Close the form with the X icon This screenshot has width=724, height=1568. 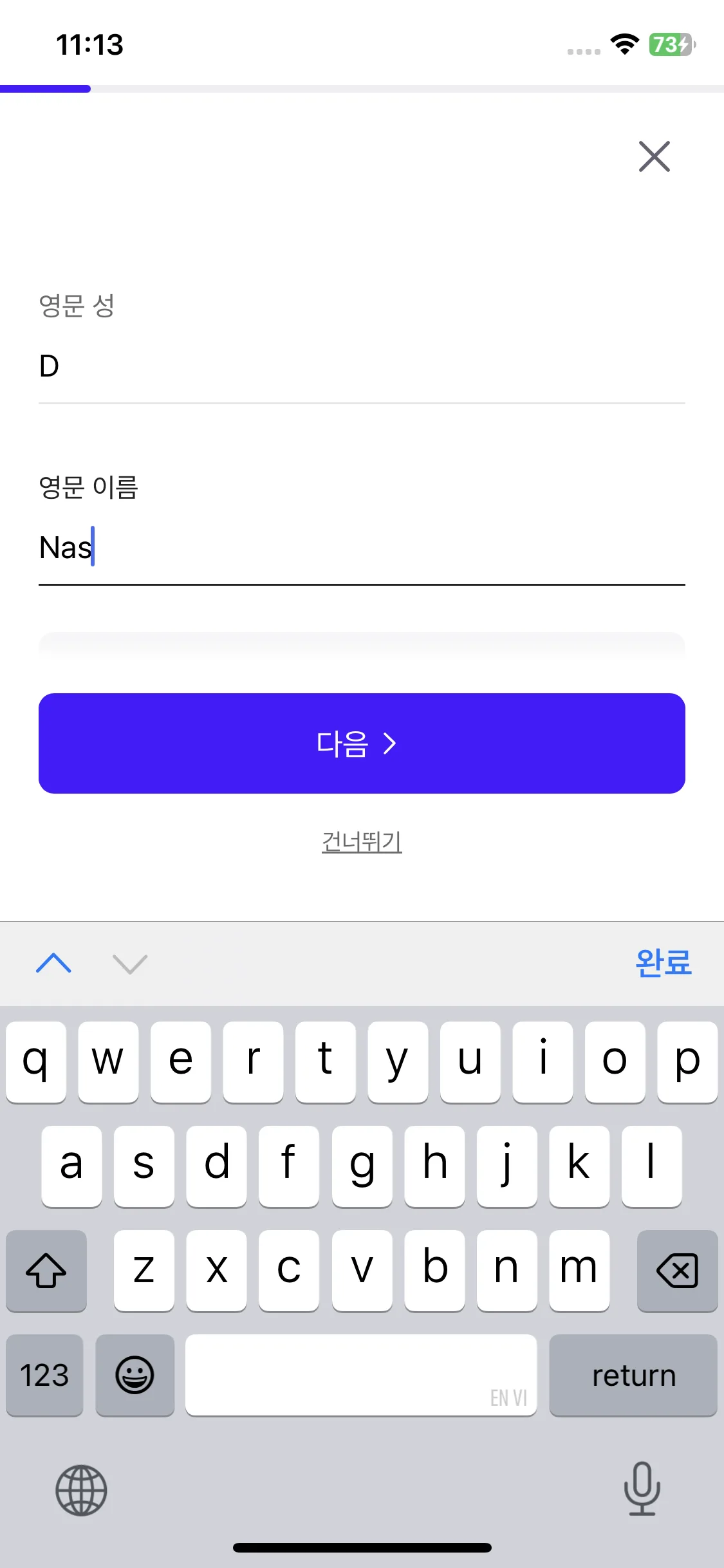[x=654, y=156]
